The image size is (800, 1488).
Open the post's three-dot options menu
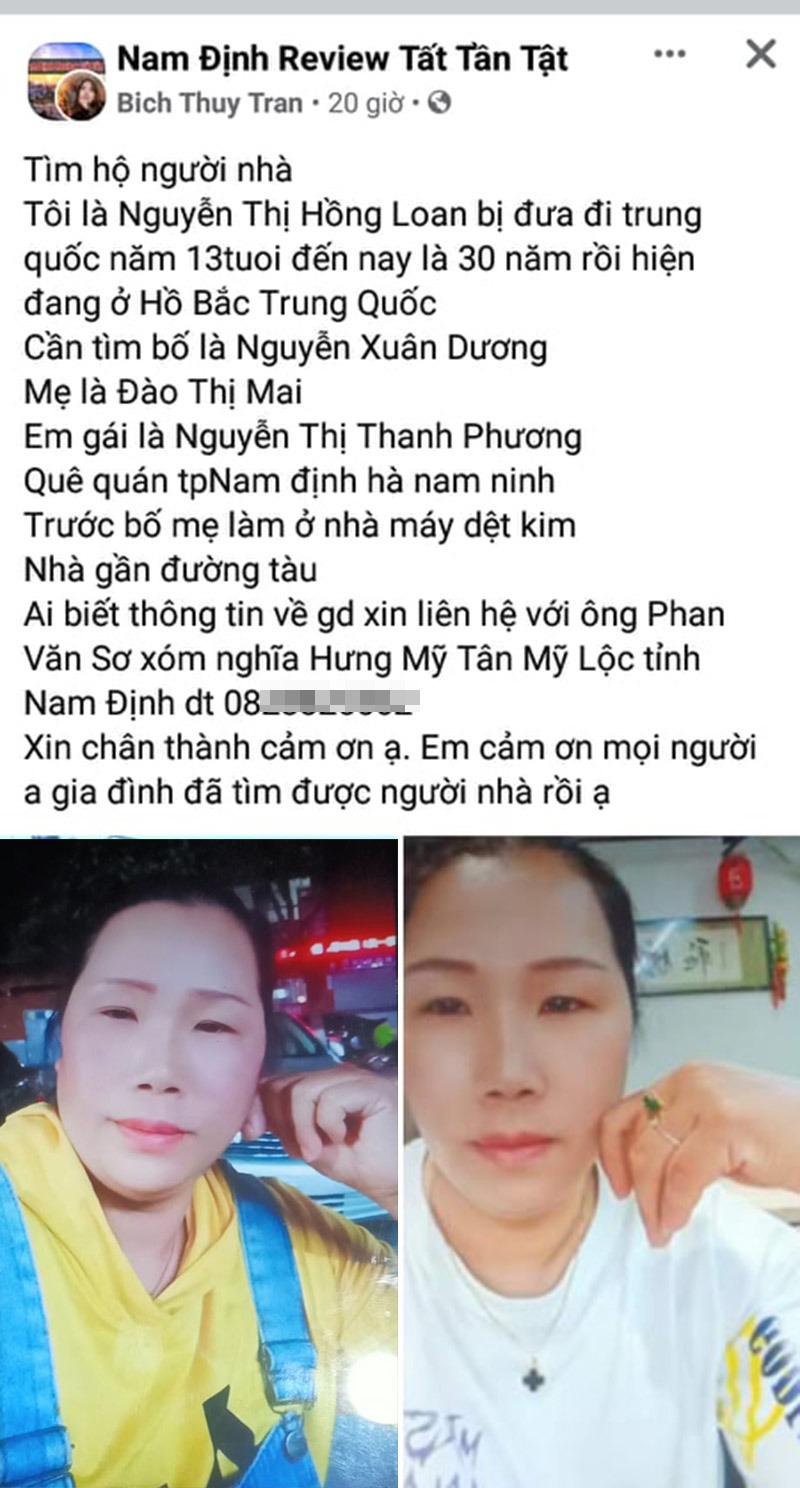pyautogui.click(x=670, y=54)
